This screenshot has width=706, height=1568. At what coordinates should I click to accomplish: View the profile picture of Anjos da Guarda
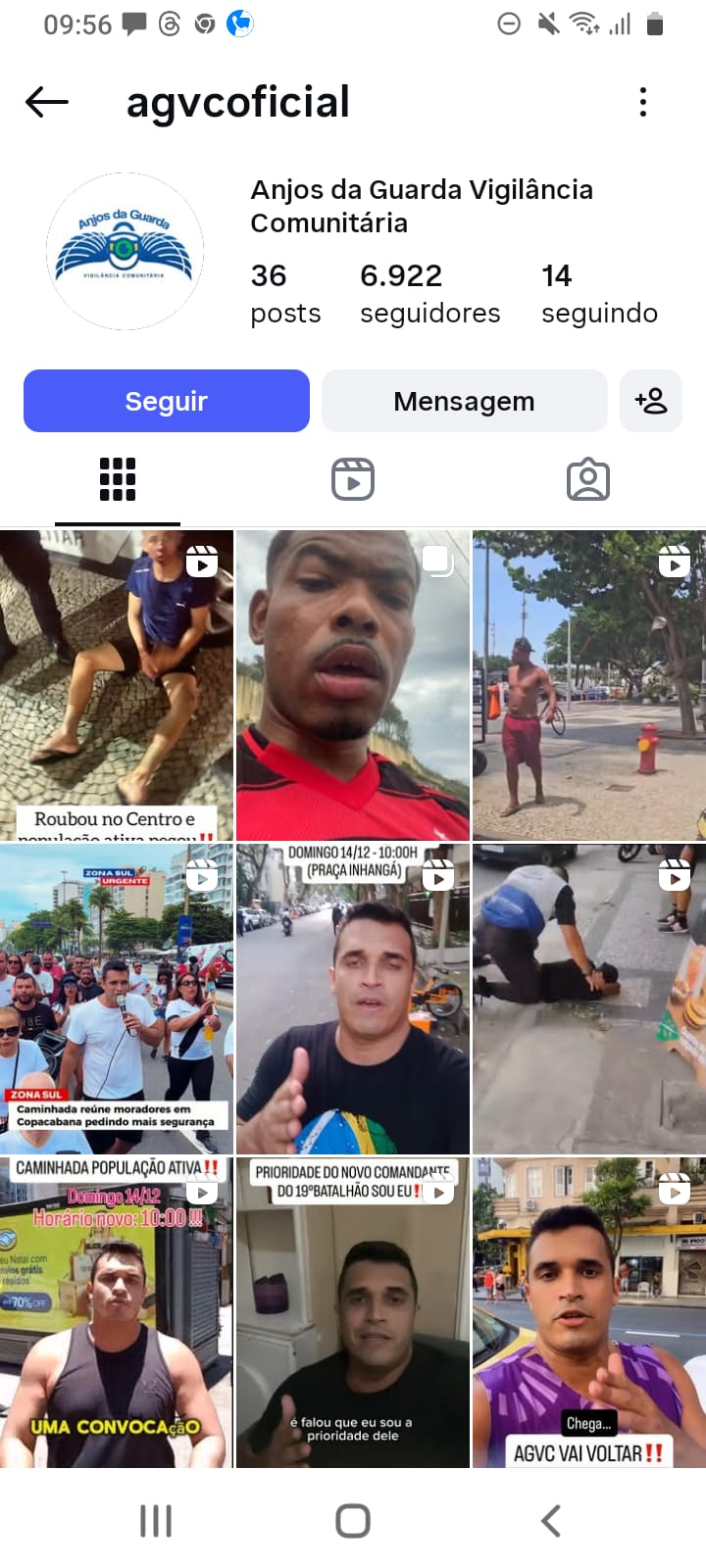(126, 251)
